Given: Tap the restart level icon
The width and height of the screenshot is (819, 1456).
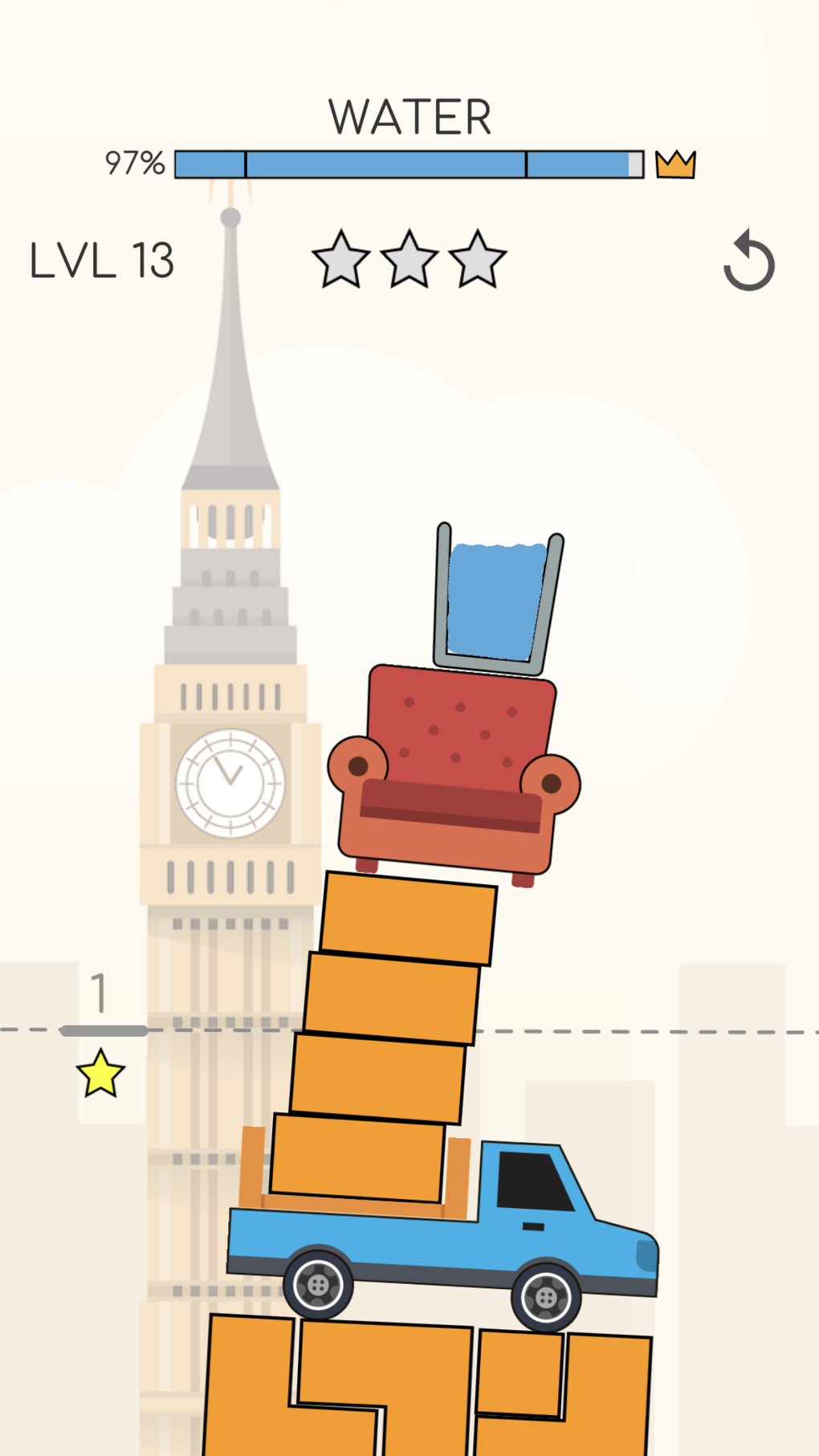Looking at the screenshot, I should pyautogui.click(x=748, y=259).
